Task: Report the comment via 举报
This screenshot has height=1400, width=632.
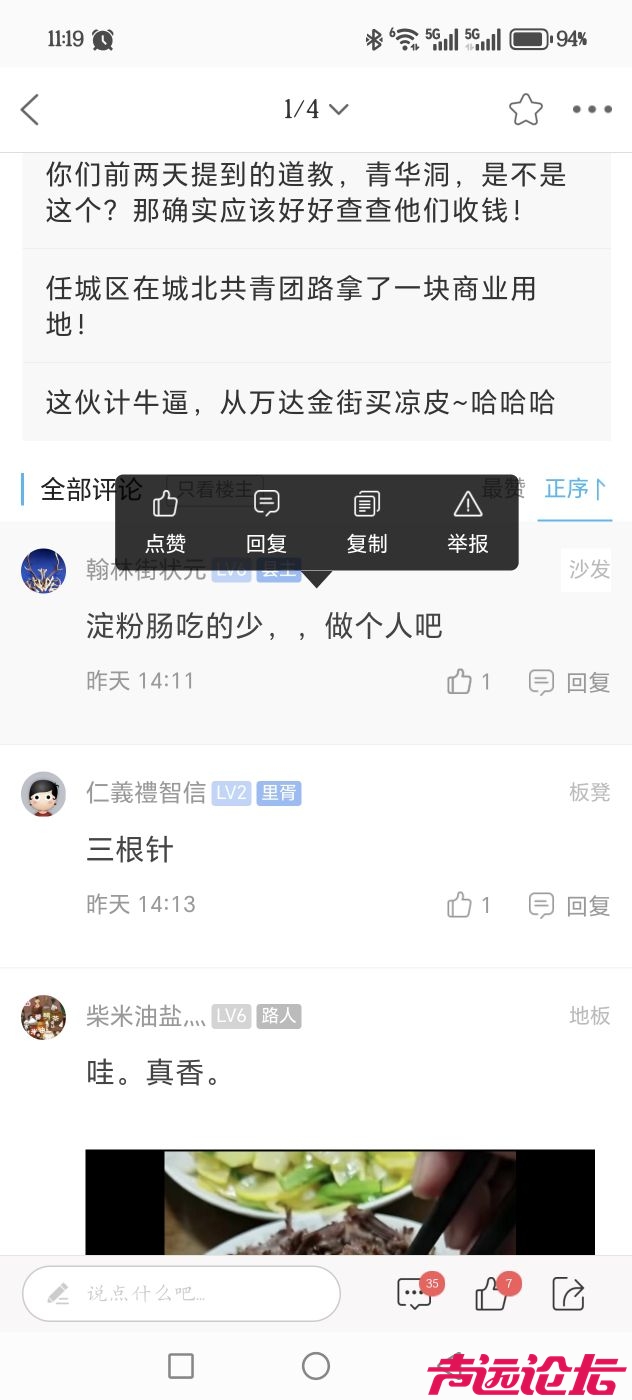Action: 468,522
